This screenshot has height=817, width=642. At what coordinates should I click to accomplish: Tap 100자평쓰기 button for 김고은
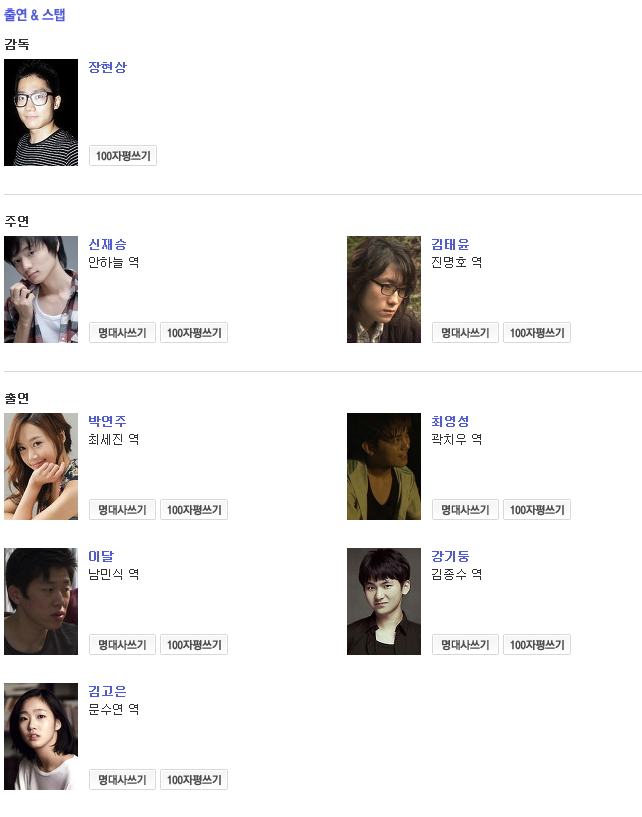tap(194, 780)
